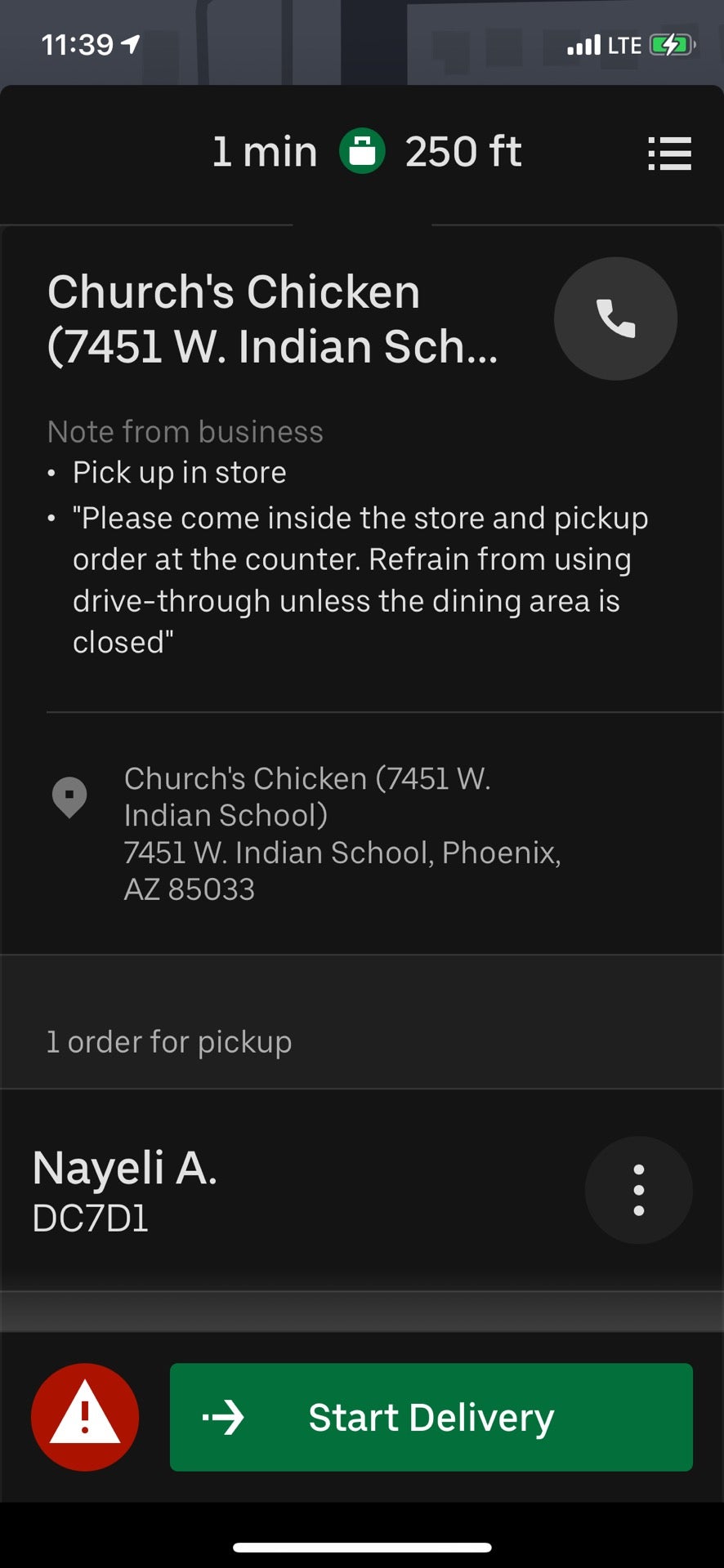Tap the customer name Nayeli A.
Viewport: 724px width, 1568px height.
click(x=123, y=1169)
